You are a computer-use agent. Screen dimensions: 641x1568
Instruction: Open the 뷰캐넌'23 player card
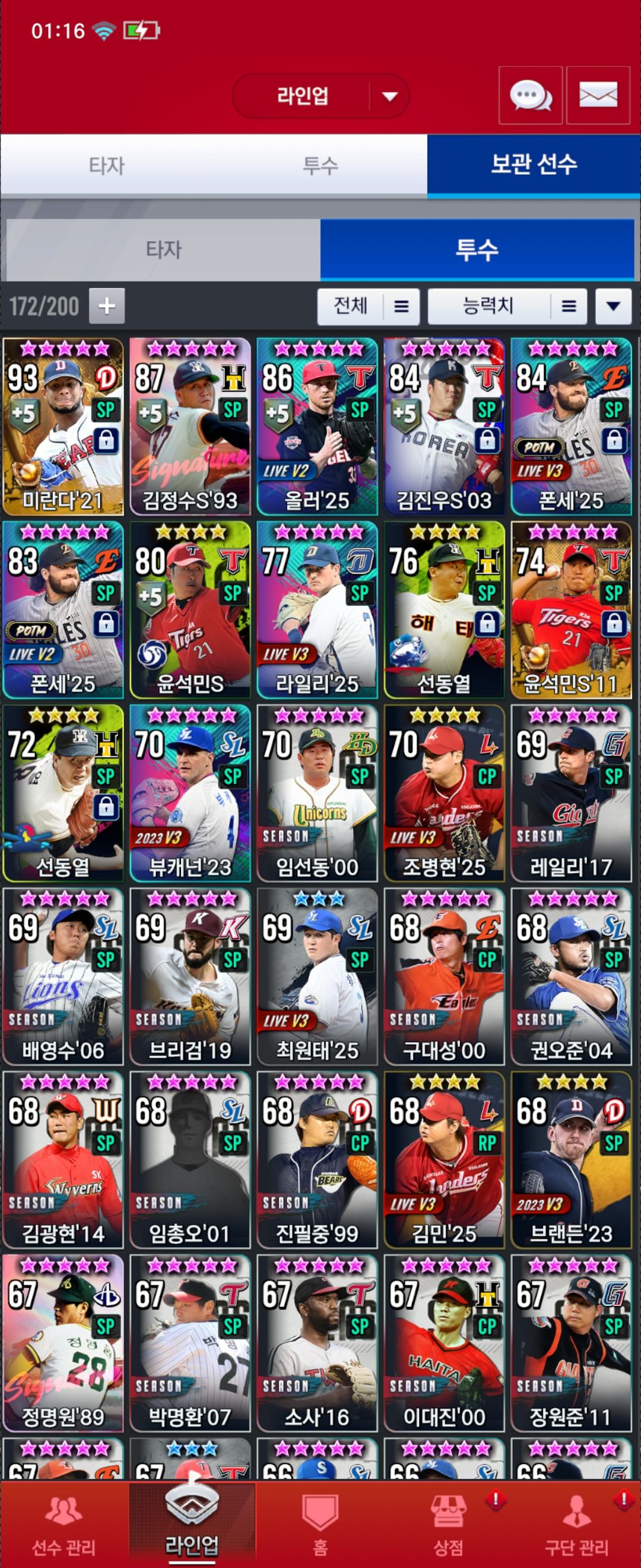(191, 792)
